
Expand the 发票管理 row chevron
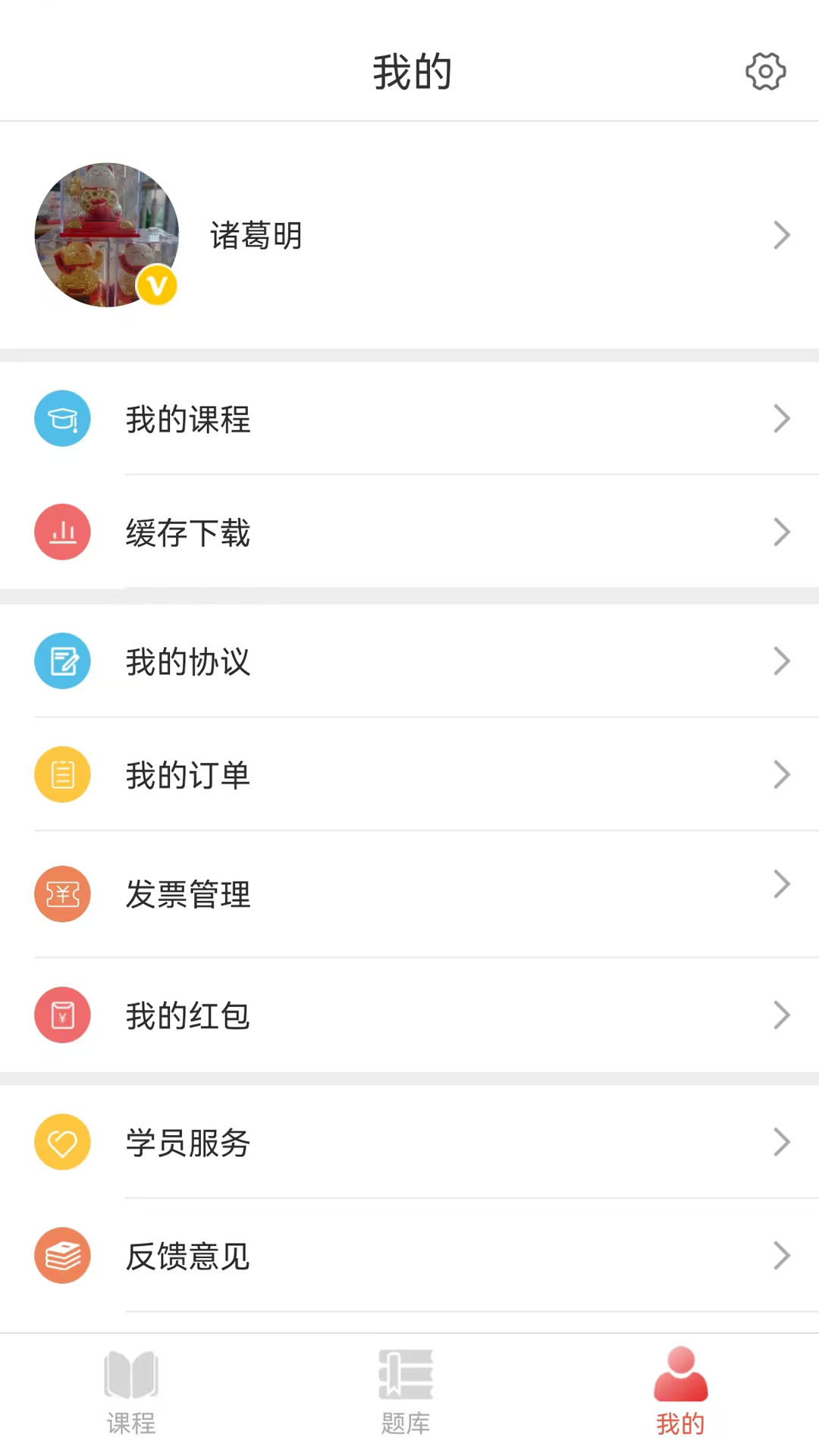(x=782, y=883)
